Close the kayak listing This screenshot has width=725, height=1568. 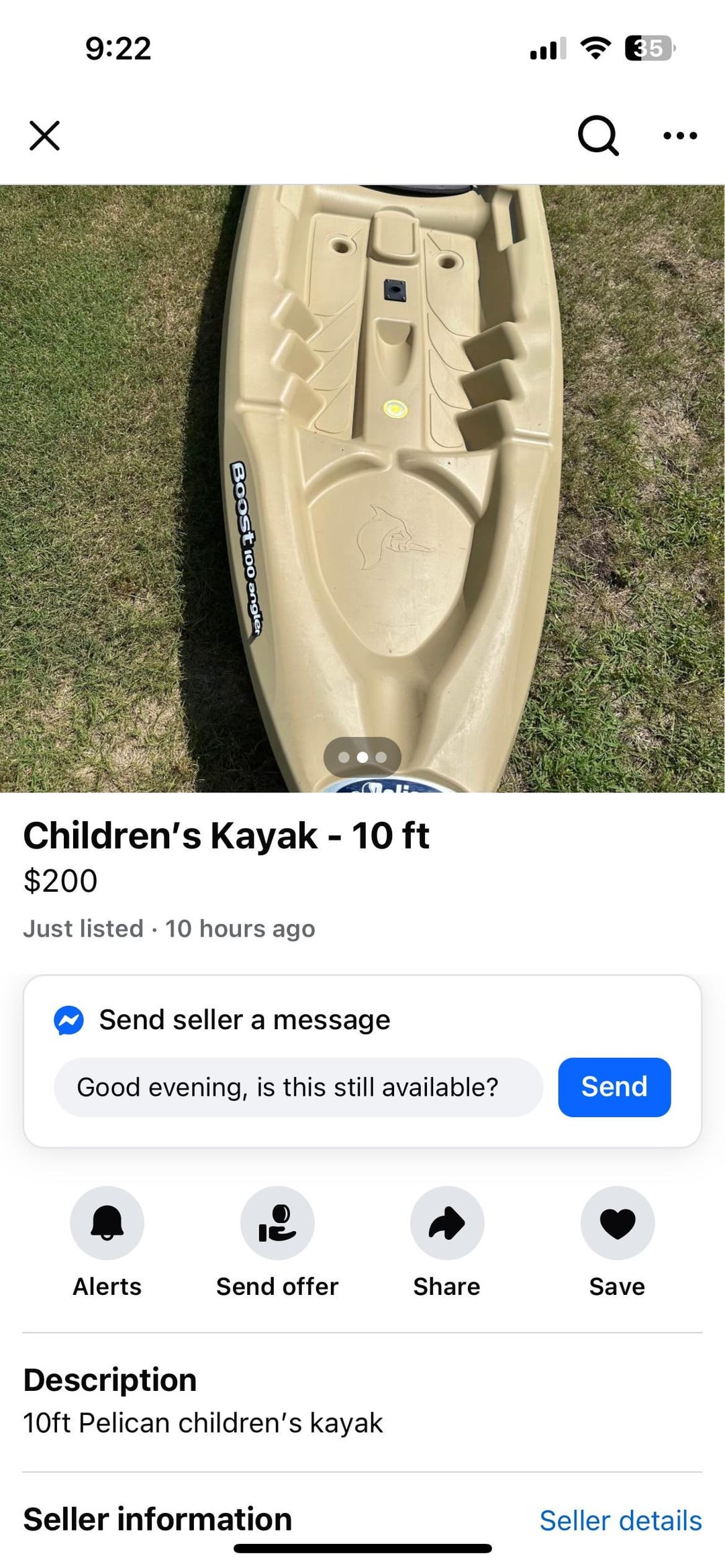coord(45,136)
